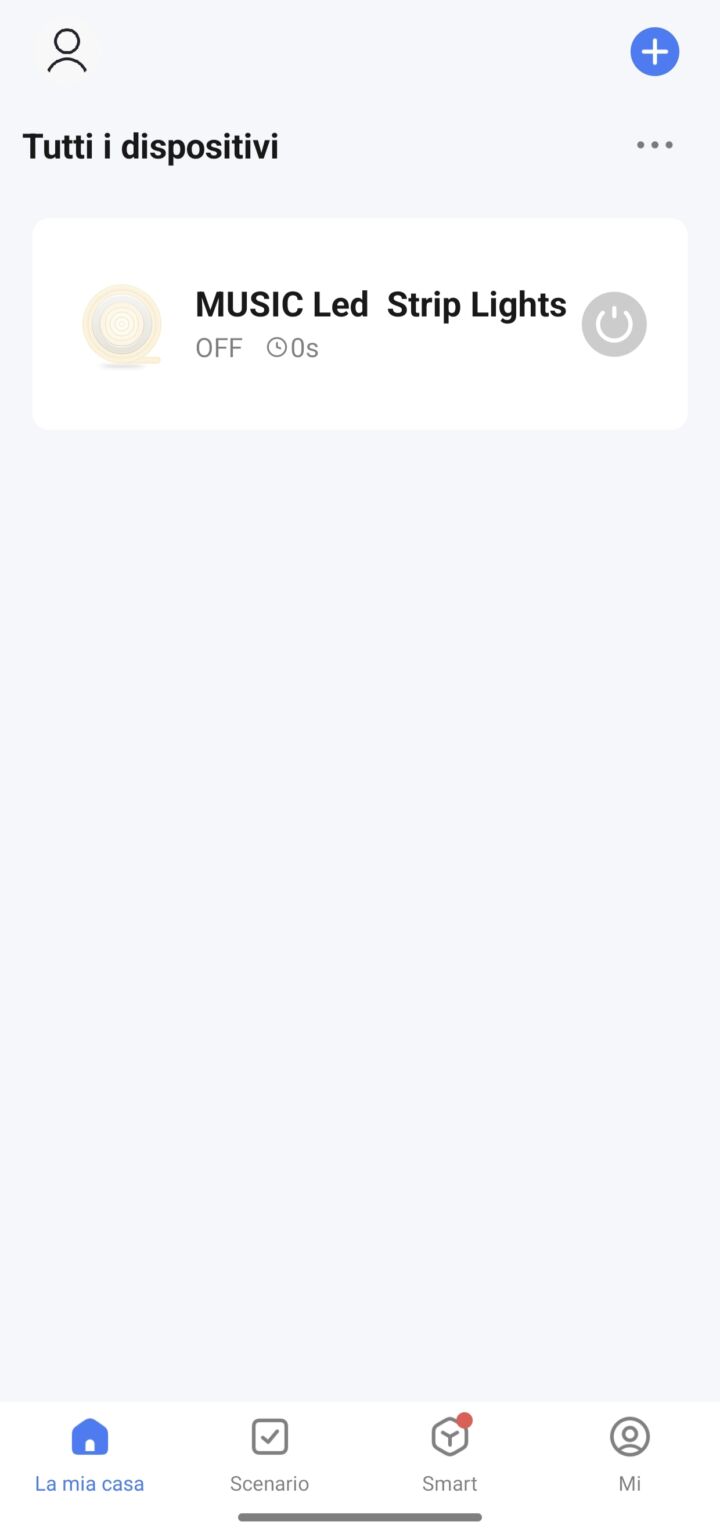This screenshot has height=1536, width=720.
Task: Select the Mi tab
Action: pos(630,1455)
